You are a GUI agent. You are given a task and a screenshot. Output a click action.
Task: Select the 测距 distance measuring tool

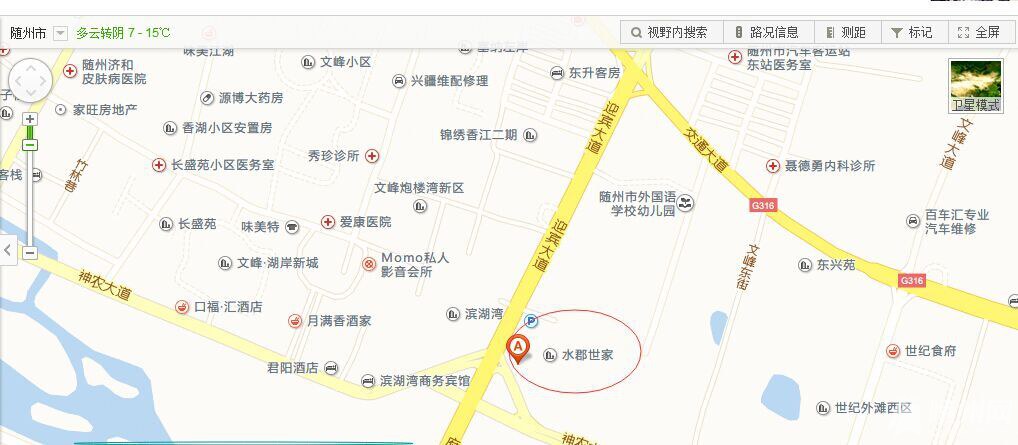tap(846, 32)
